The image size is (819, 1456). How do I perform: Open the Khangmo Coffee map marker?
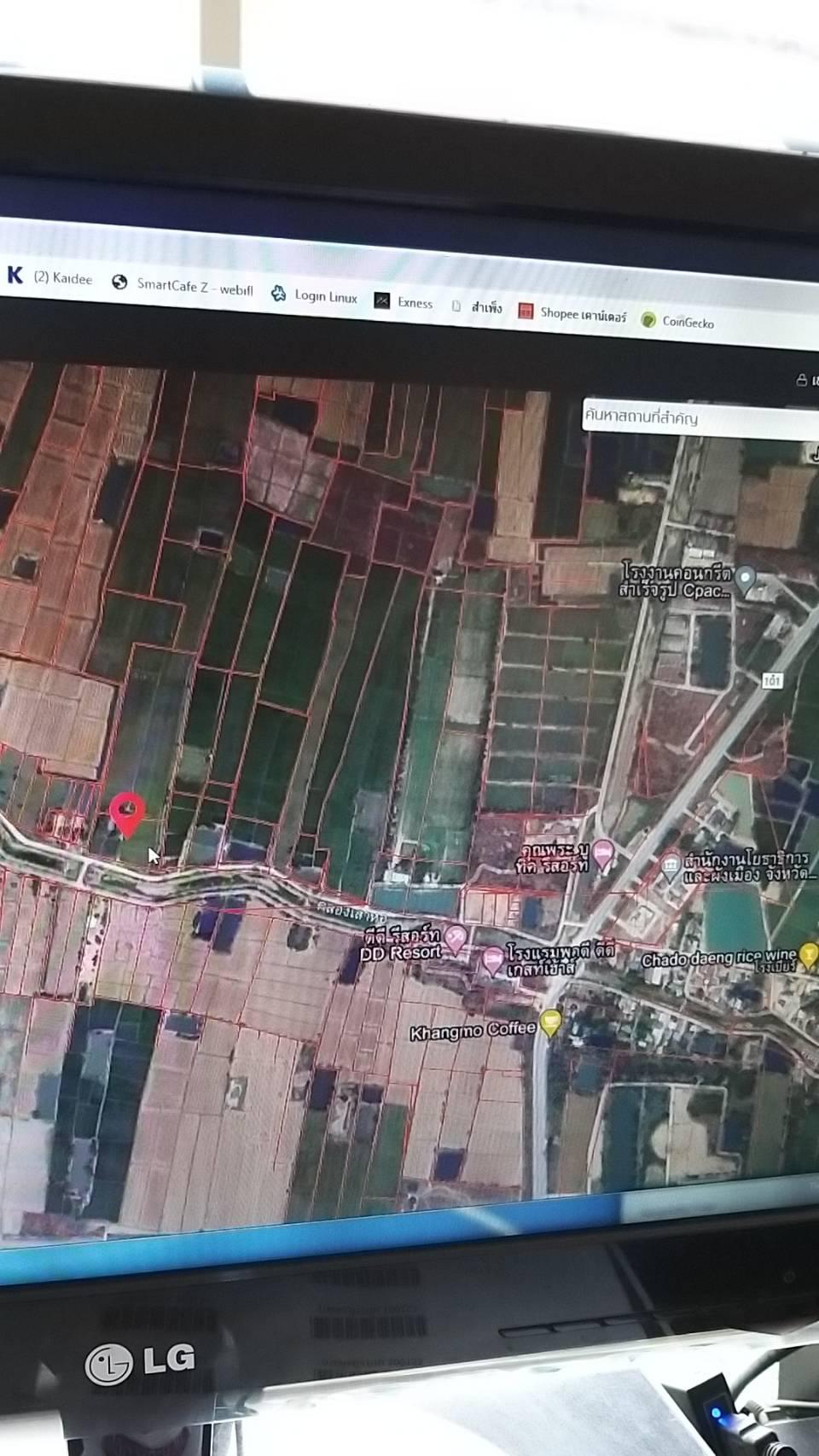(551, 1022)
